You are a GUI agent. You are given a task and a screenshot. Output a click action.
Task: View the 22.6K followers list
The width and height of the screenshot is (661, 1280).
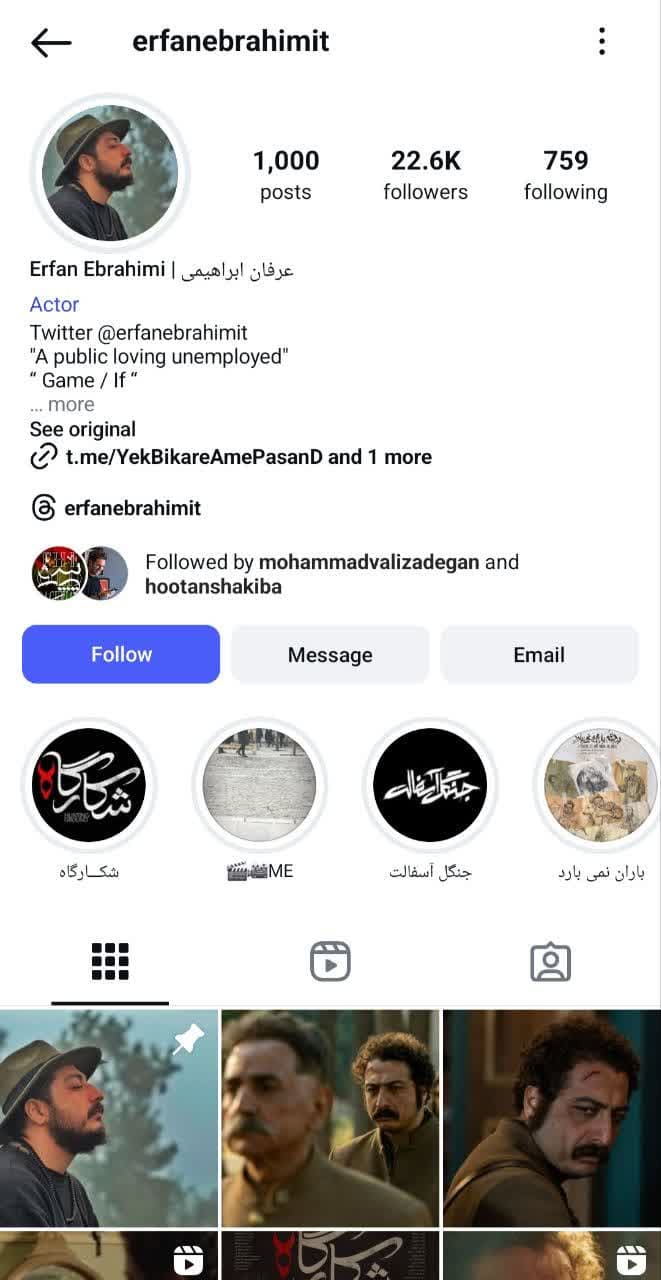point(425,175)
